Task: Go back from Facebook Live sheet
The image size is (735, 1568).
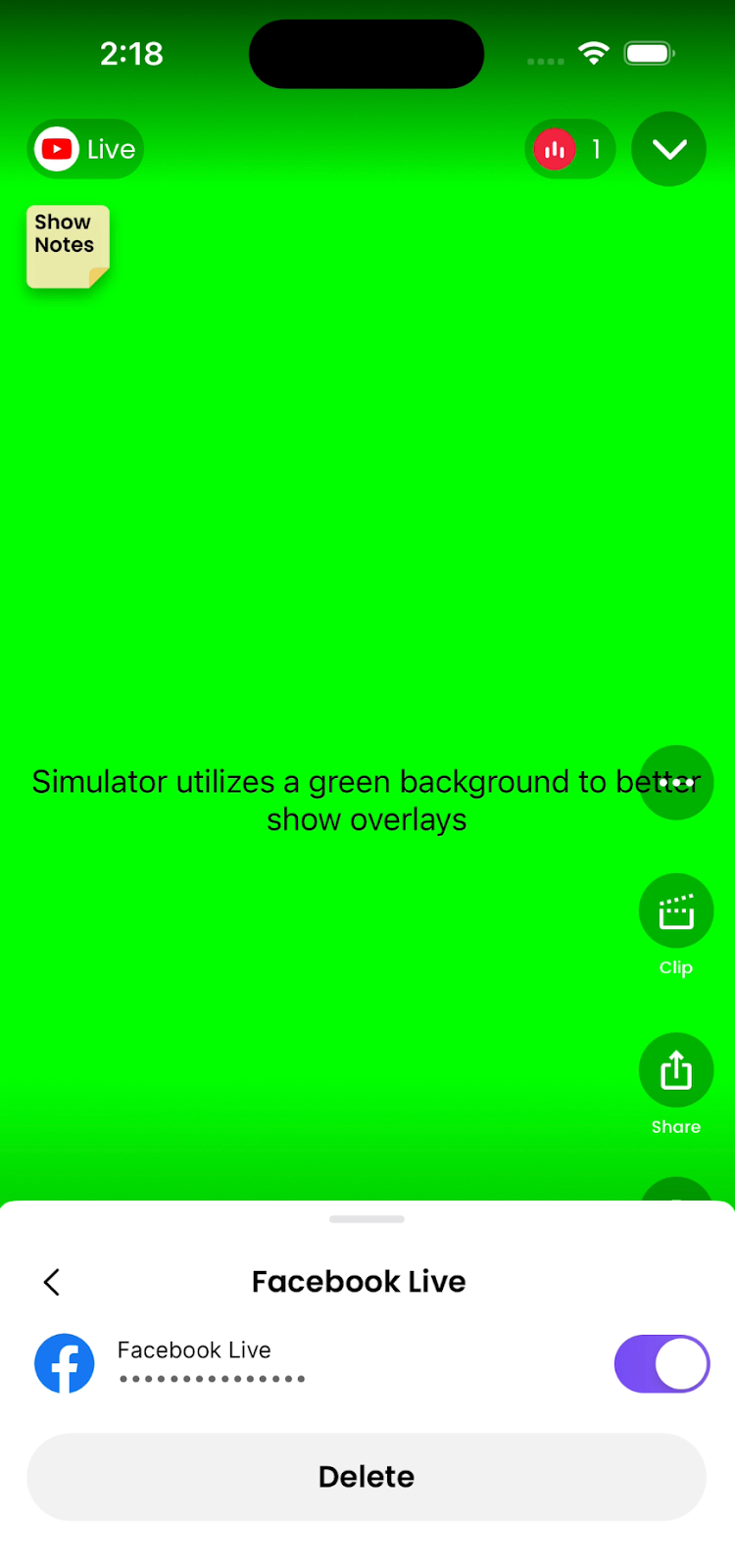Action: 53,1281
